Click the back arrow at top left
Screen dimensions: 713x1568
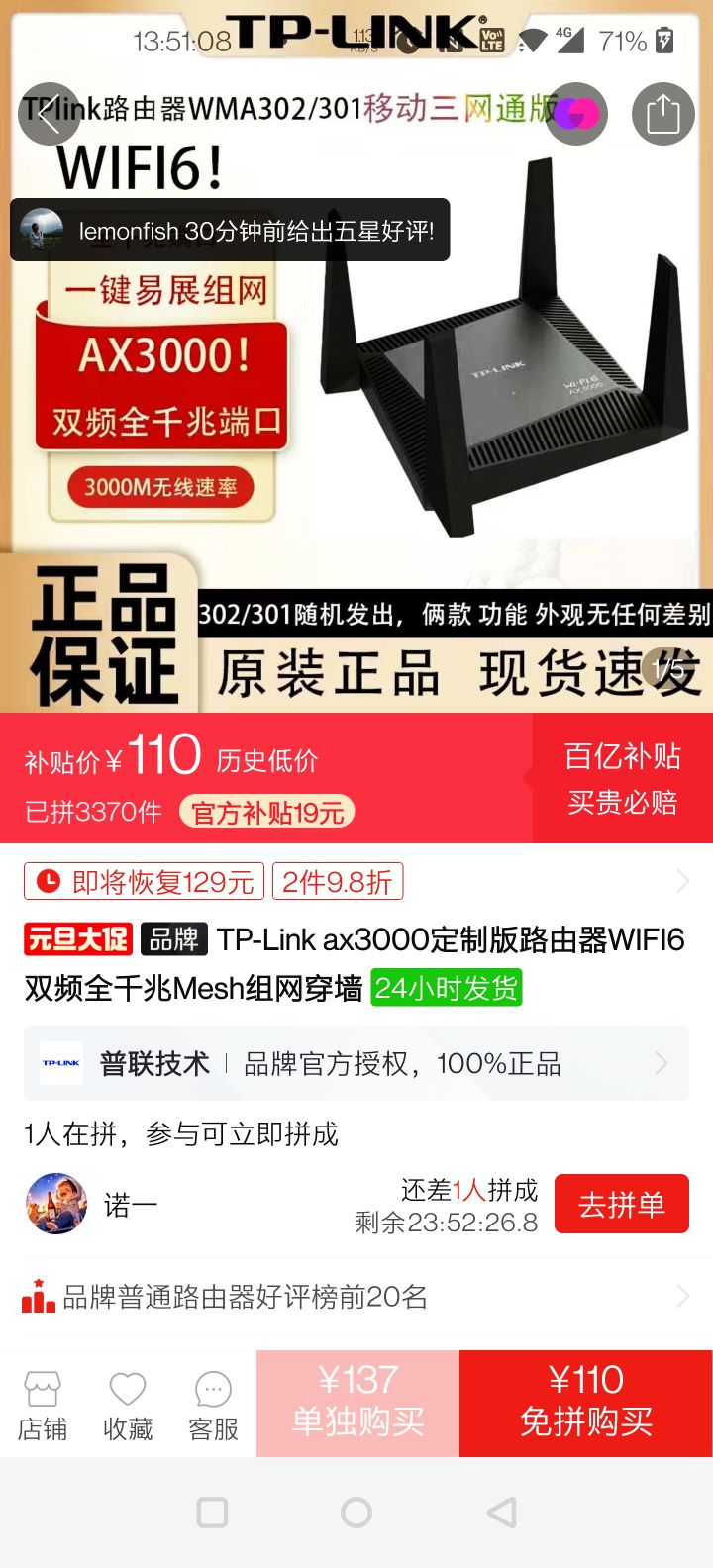tap(50, 114)
